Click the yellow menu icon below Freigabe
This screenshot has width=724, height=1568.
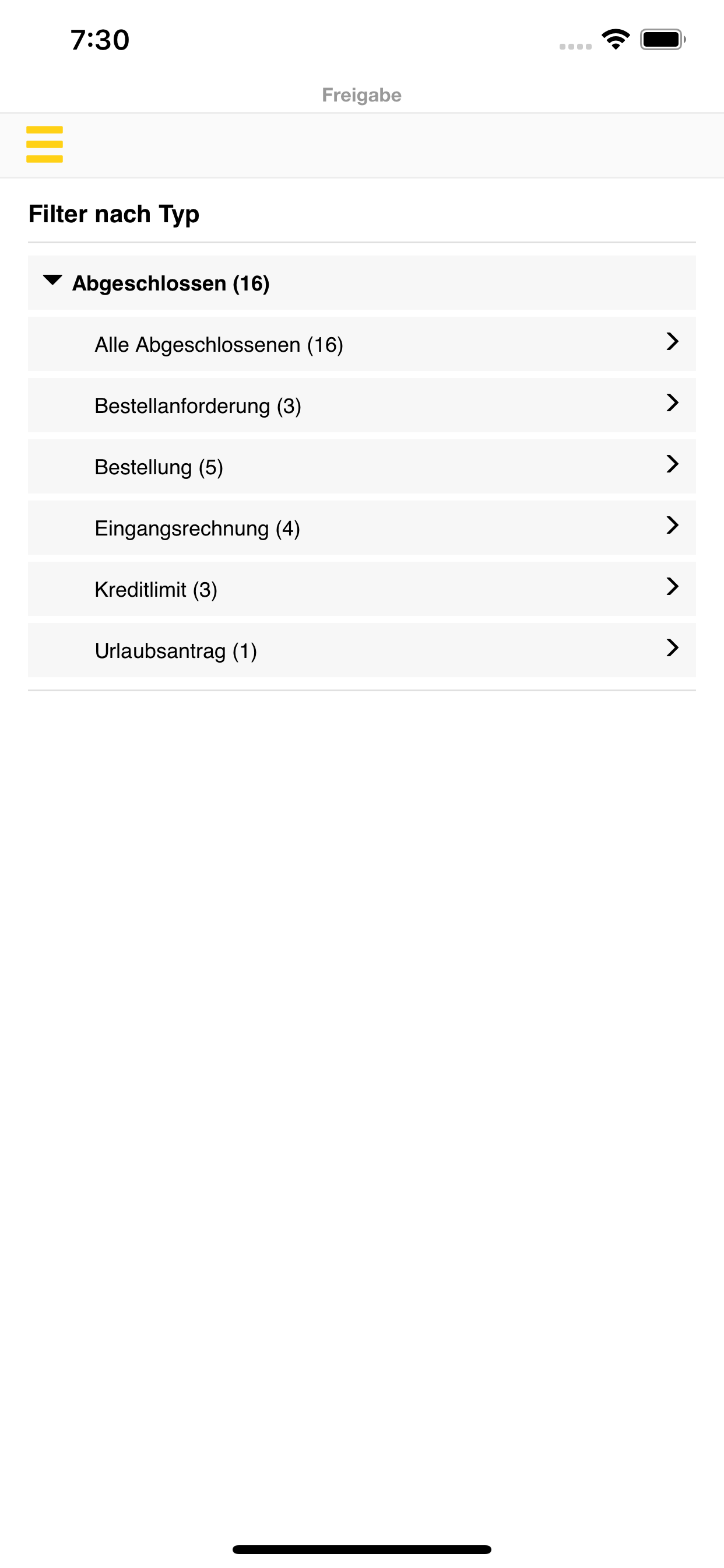(x=44, y=144)
